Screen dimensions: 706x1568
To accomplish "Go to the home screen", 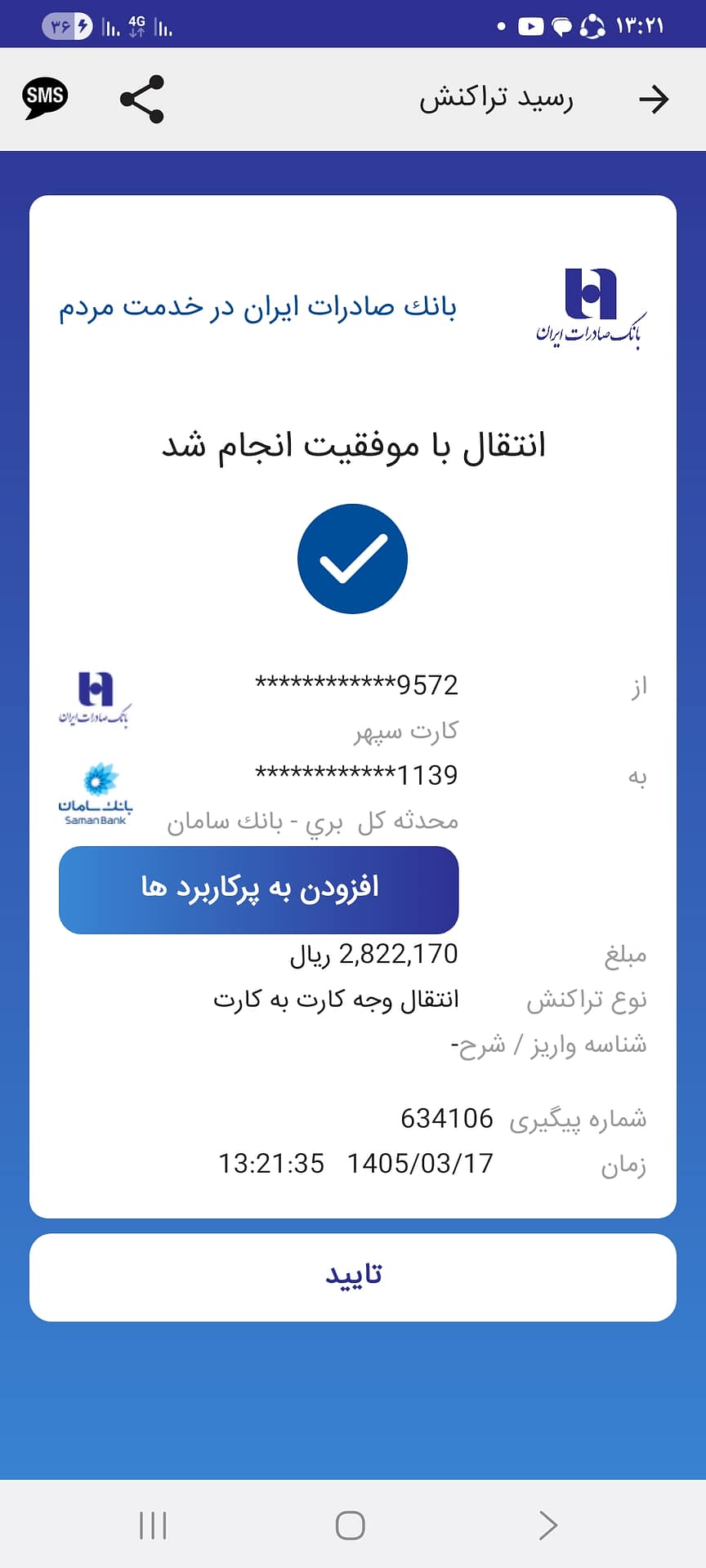I will (x=351, y=1525).
